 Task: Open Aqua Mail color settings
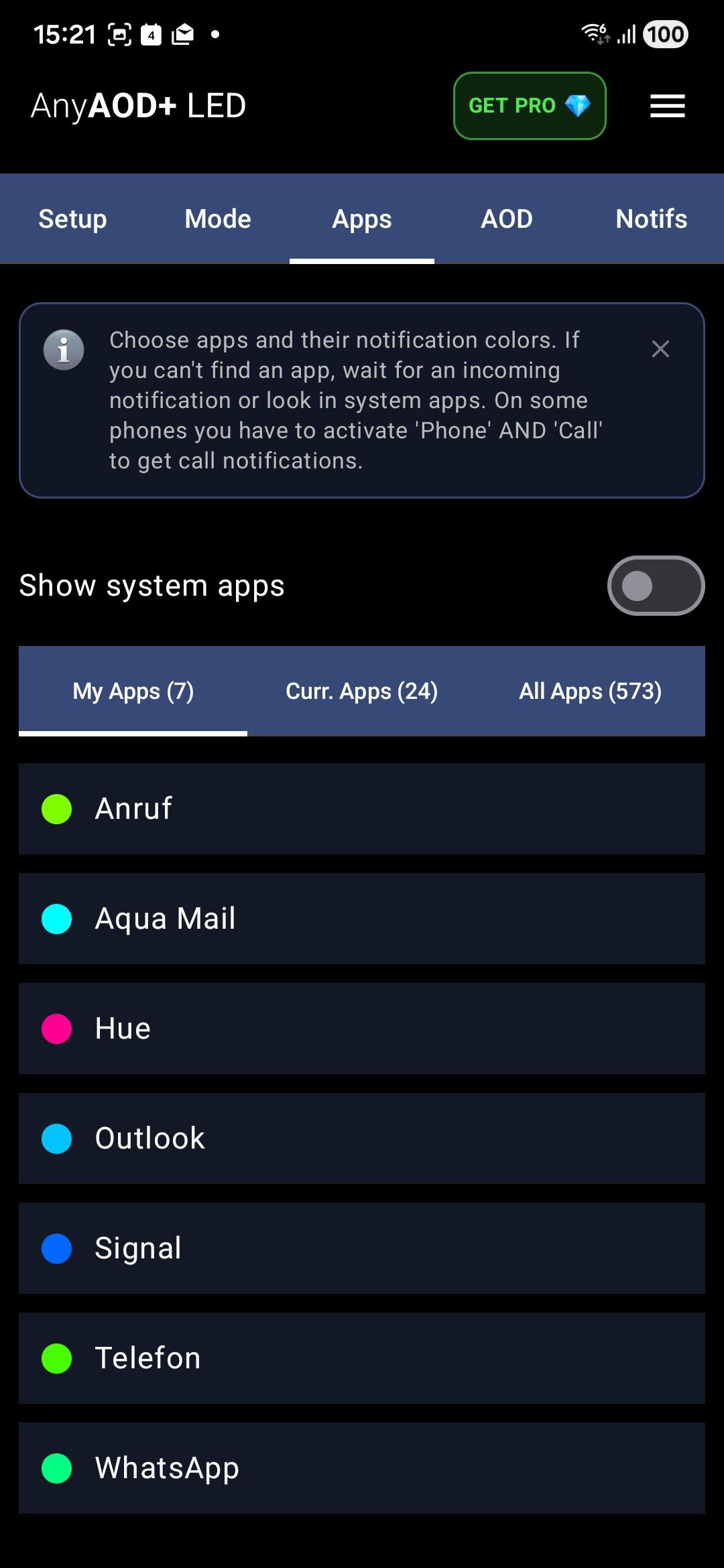362,919
